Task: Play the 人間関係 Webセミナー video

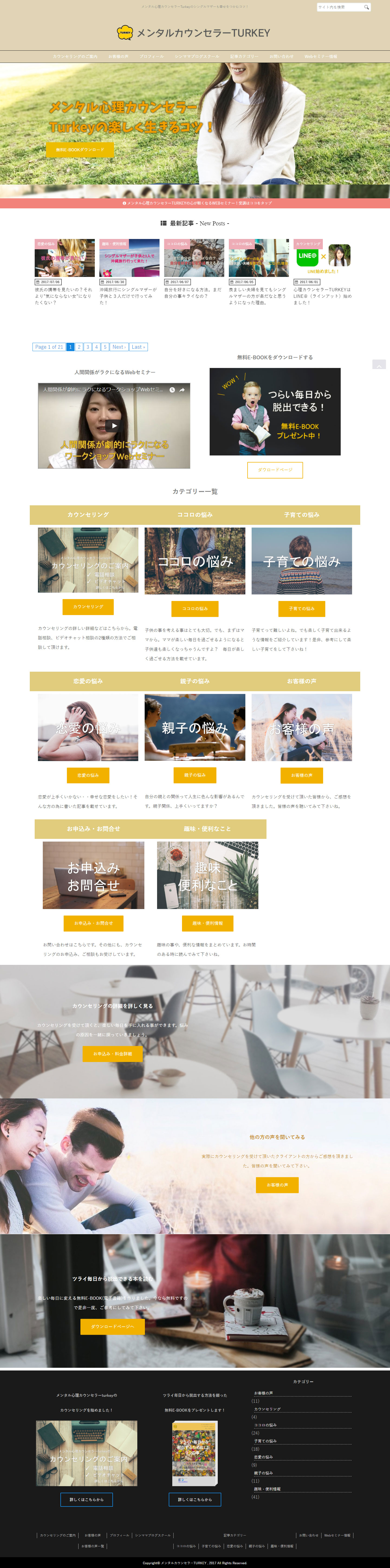Action: tap(114, 425)
